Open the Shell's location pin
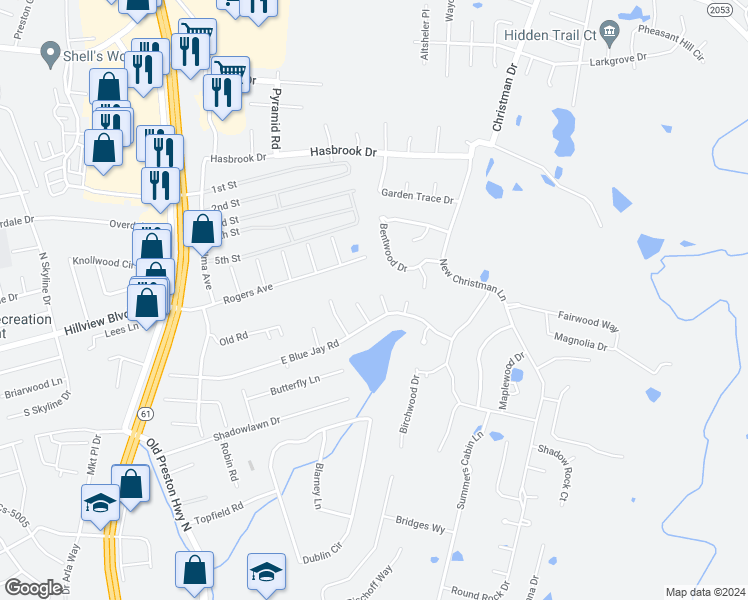 pyautogui.click(x=49, y=54)
